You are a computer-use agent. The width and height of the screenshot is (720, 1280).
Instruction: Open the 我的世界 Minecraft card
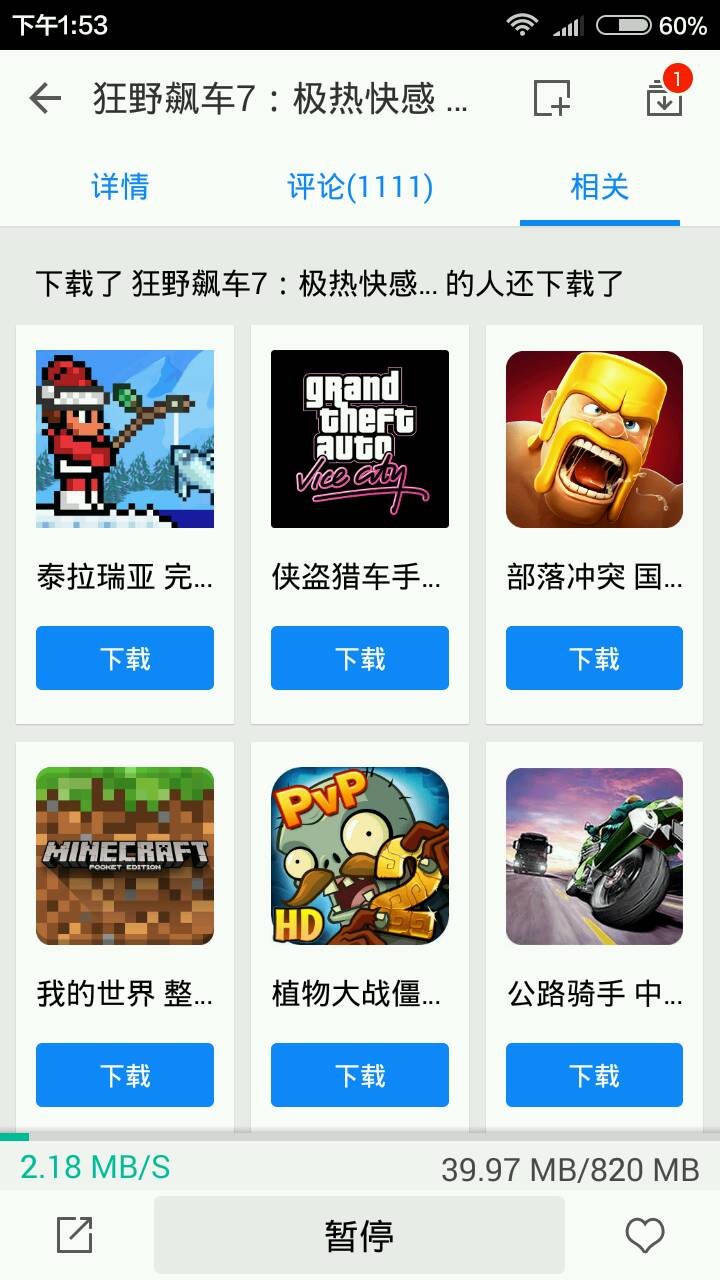pos(125,856)
